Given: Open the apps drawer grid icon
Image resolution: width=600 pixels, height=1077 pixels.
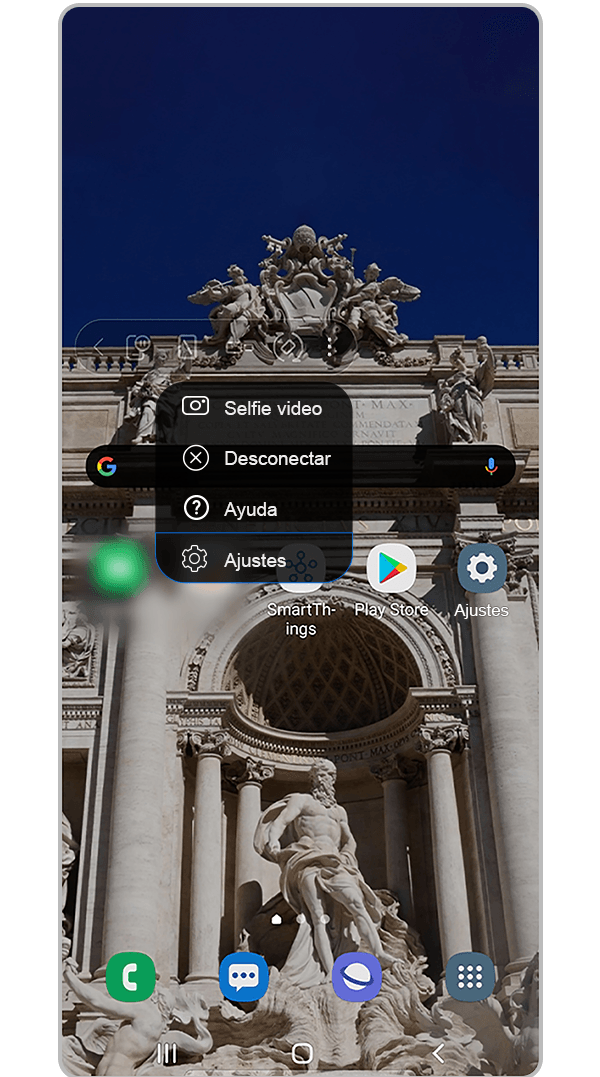Looking at the screenshot, I should point(470,976).
